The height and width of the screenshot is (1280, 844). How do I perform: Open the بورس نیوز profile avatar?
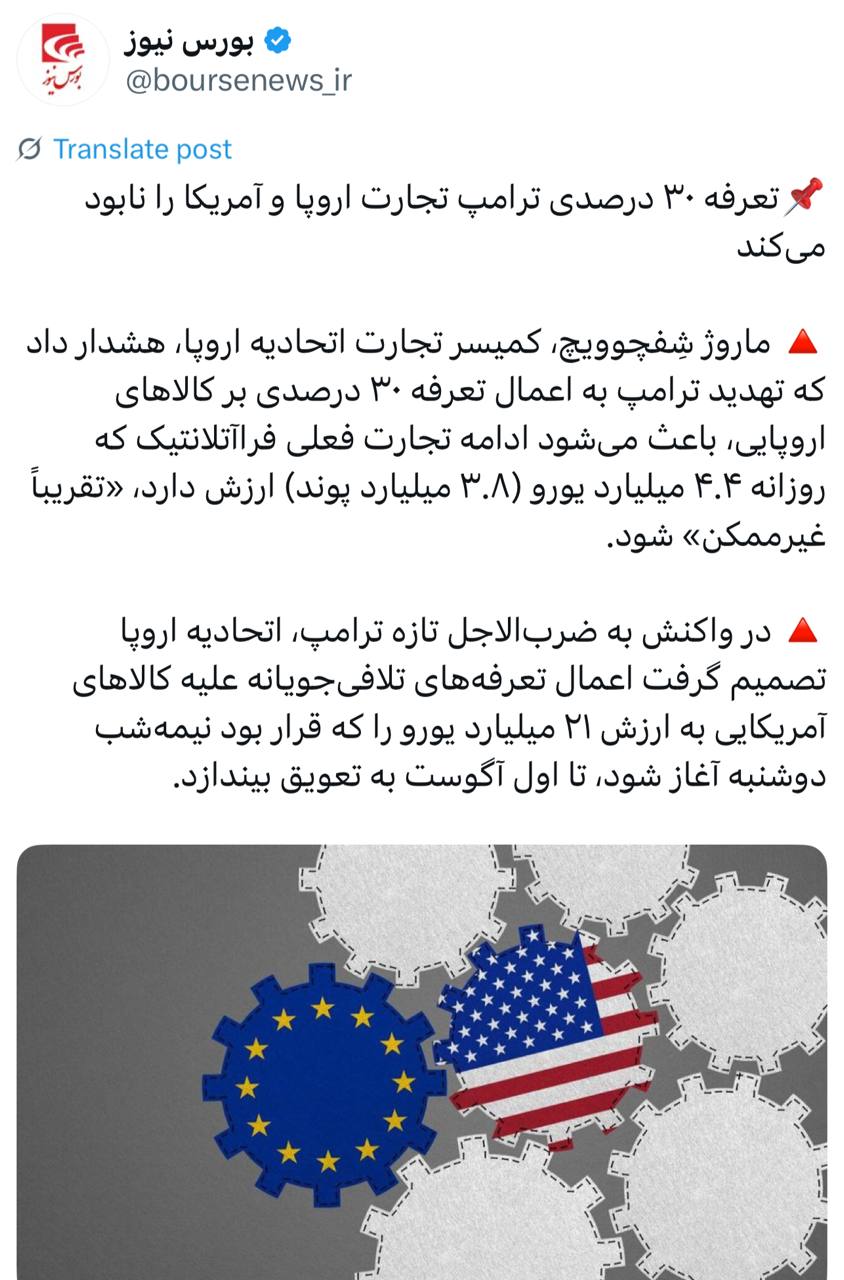tap(62, 59)
